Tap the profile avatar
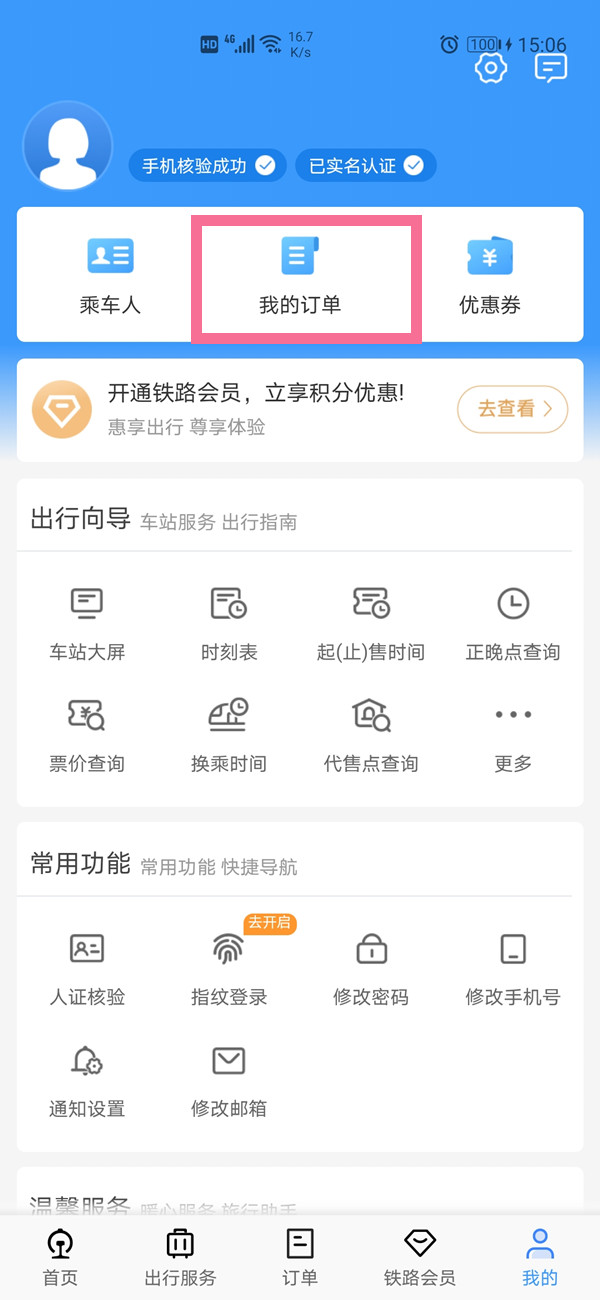 click(x=68, y=146)
